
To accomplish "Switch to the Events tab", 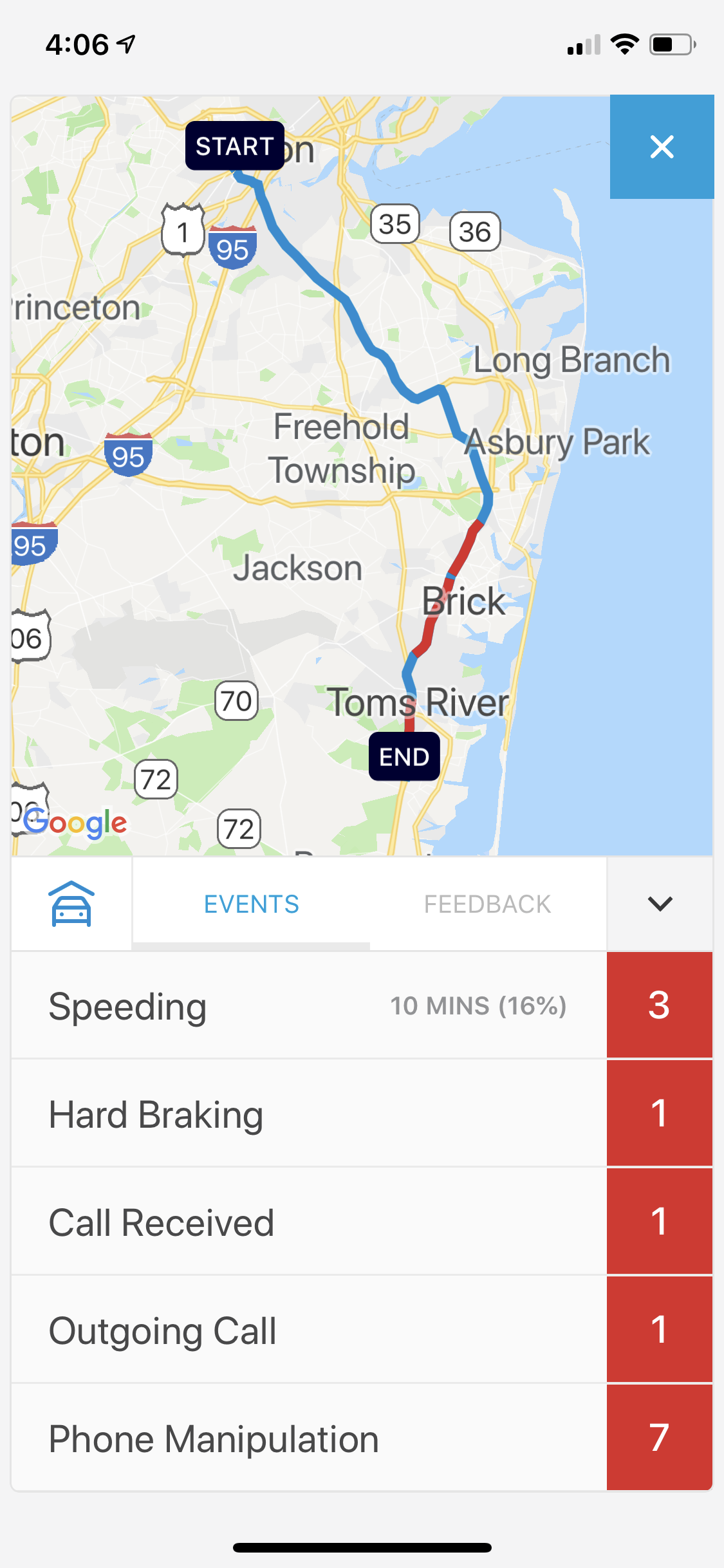I will click(x=251, y=904).
